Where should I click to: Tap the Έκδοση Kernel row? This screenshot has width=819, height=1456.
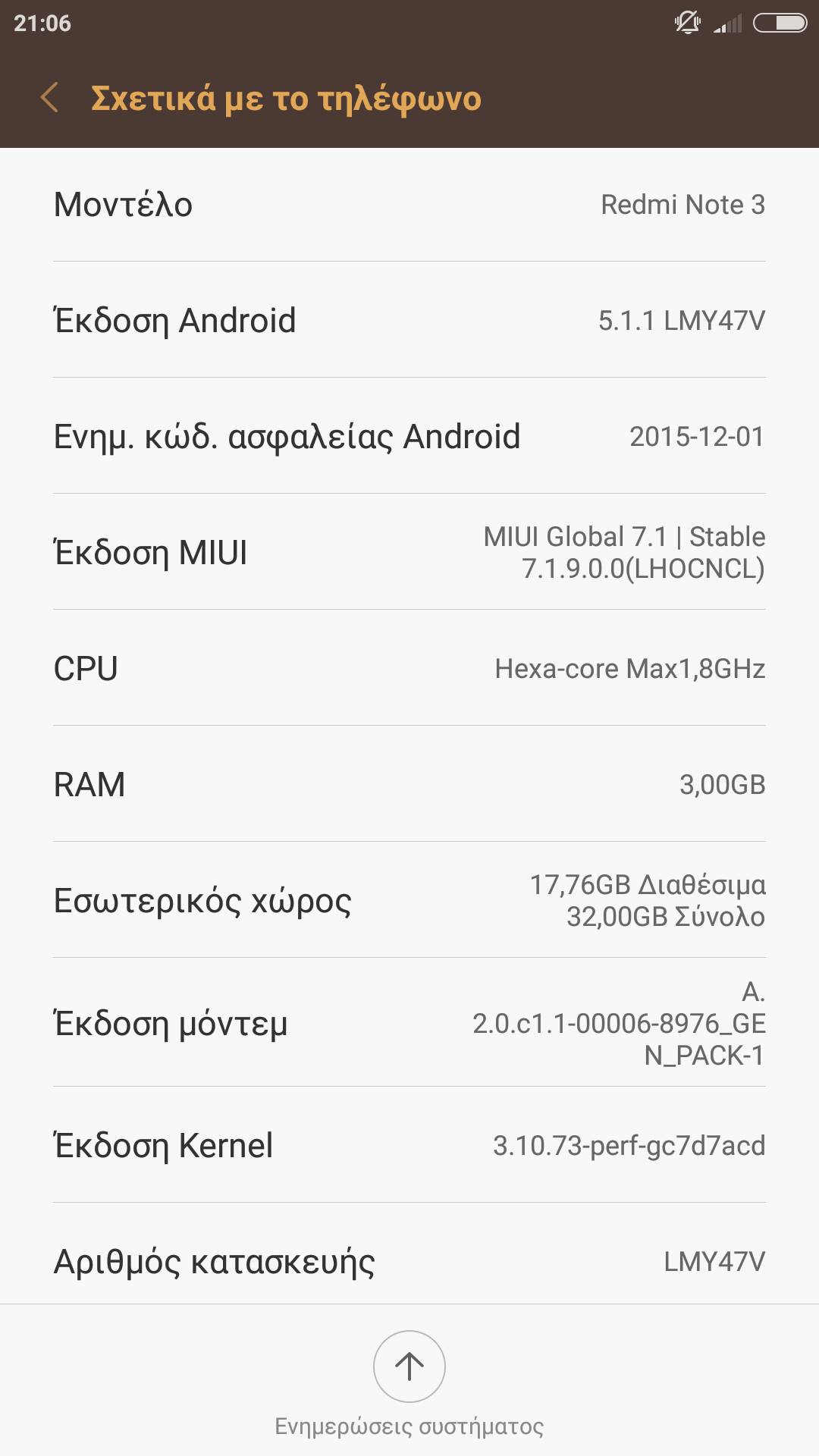(x=409, y=1145)
